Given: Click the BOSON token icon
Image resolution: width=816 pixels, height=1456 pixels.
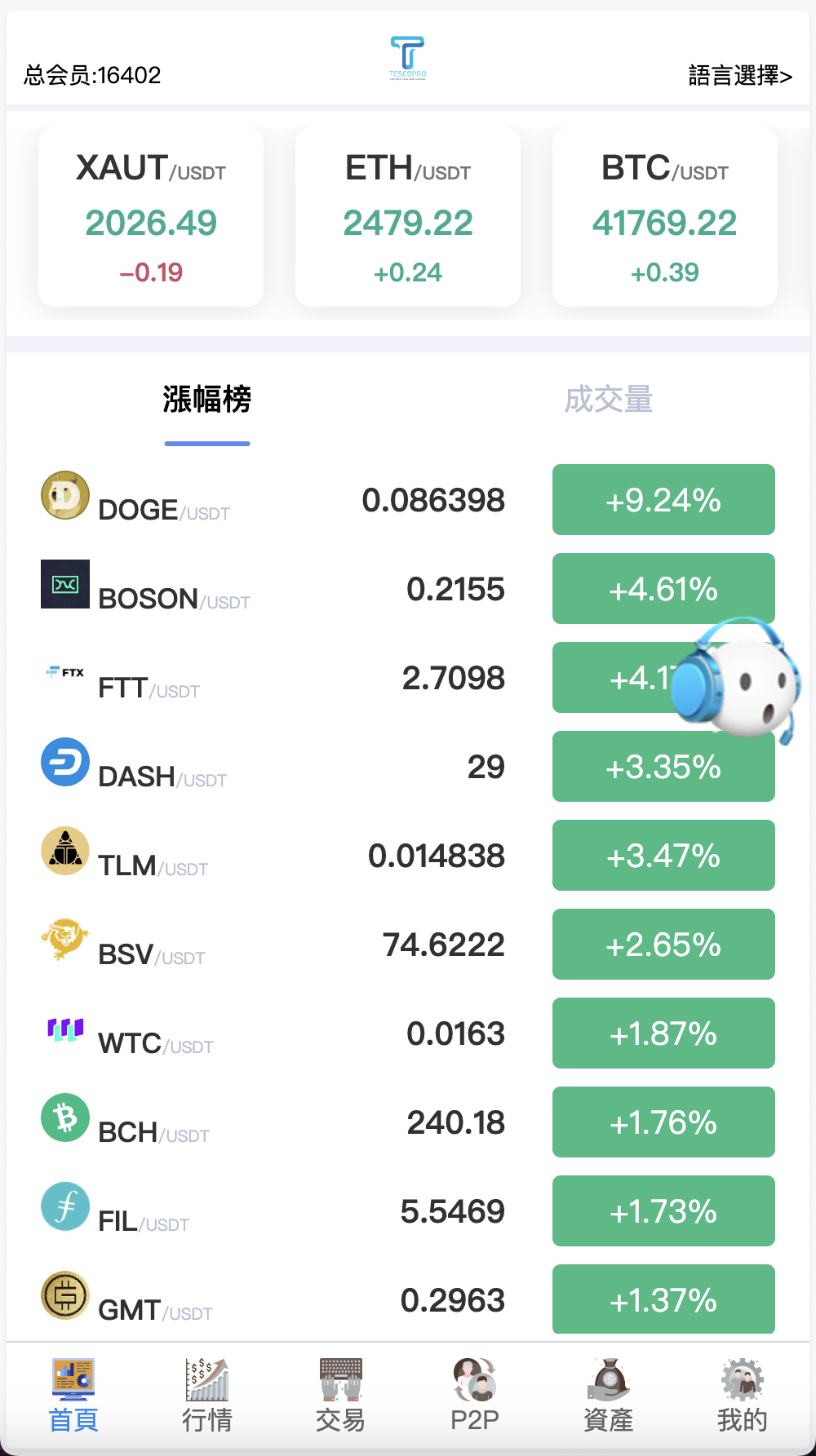Looking at the screenshot, I should pyautogui.click(x=64, y=585).
